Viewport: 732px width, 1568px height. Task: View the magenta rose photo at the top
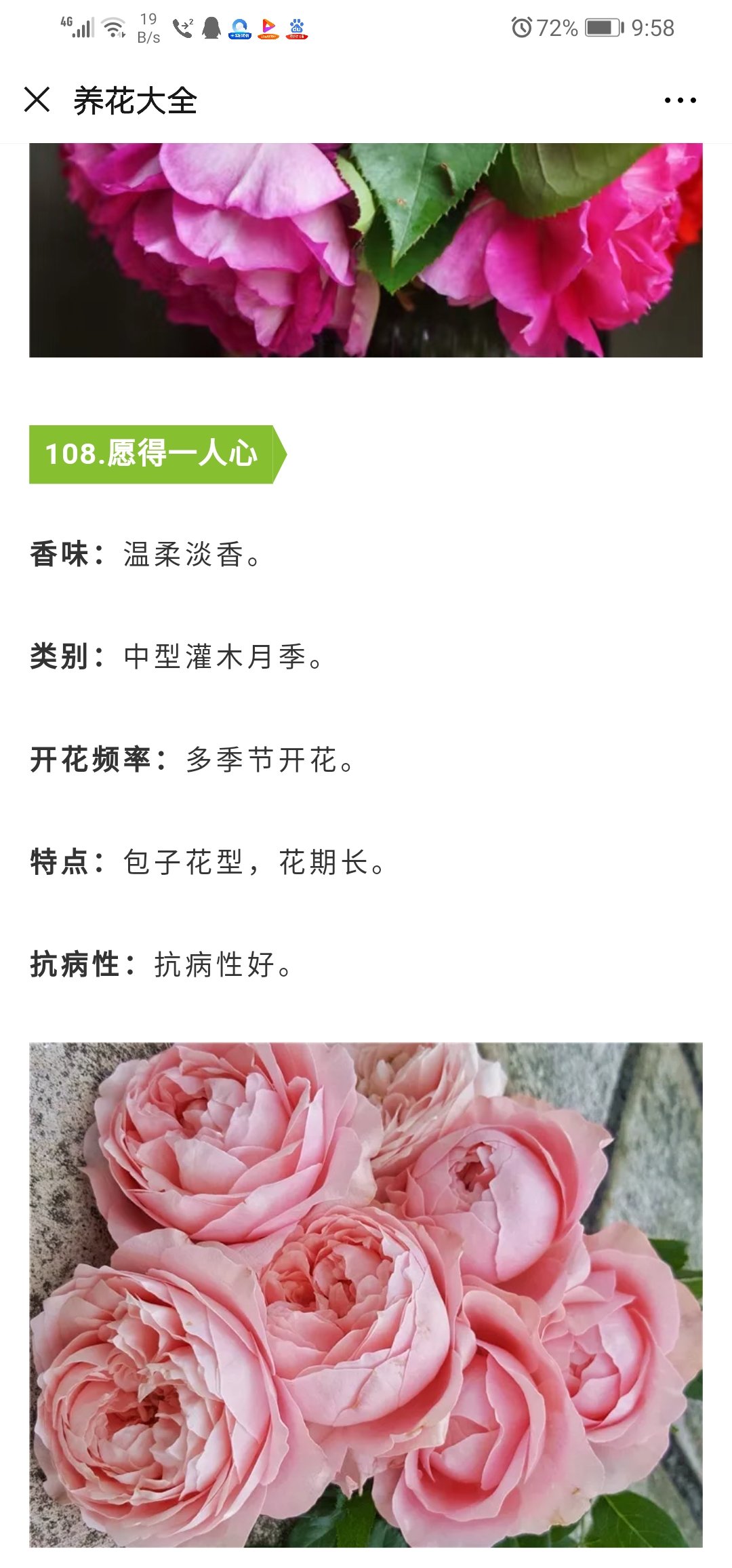click(x=366, y=250)
